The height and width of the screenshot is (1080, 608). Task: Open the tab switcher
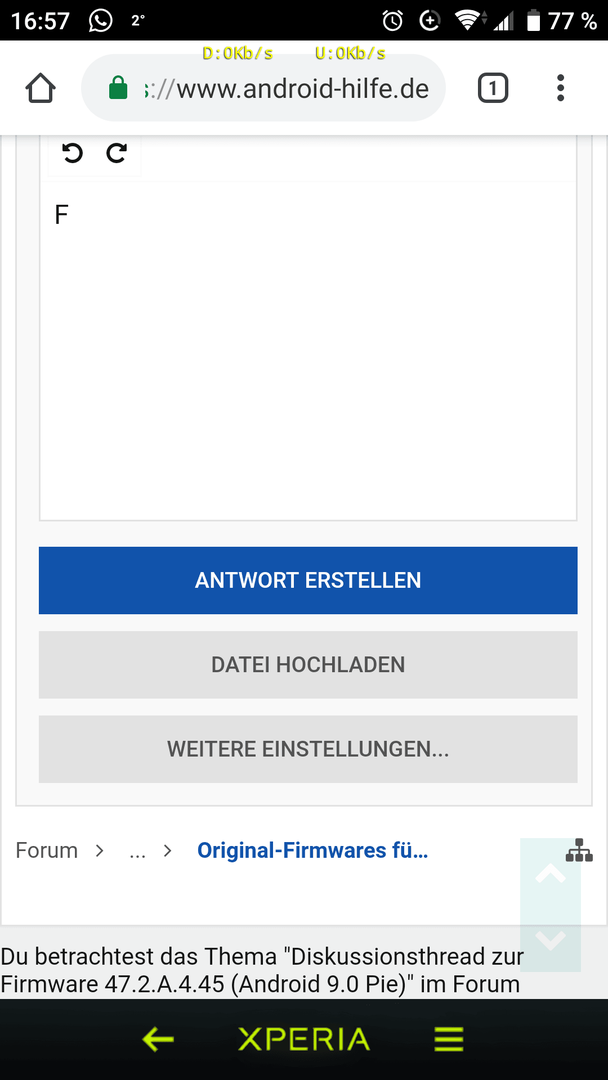click(492, 89)
